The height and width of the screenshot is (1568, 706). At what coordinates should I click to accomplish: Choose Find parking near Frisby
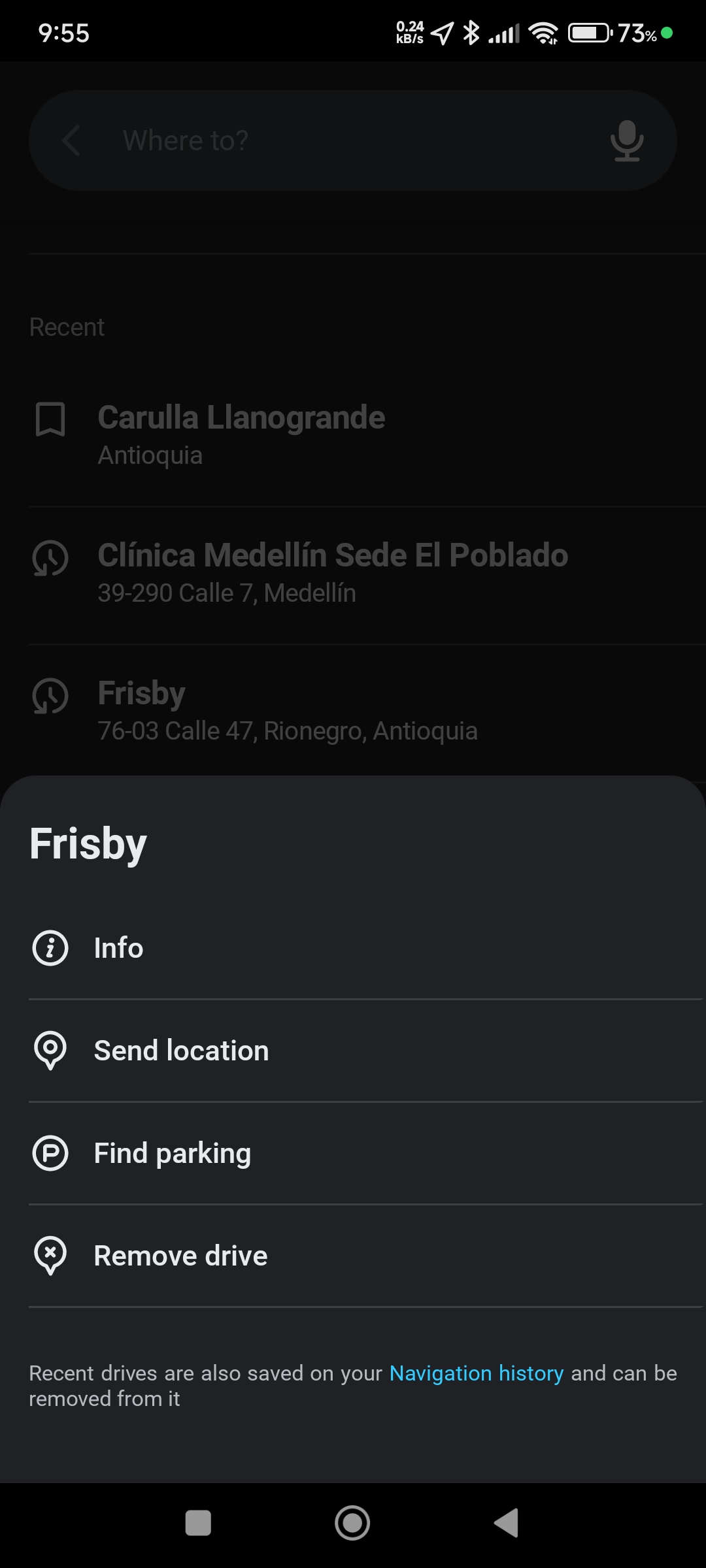[x=172, y=1153]
